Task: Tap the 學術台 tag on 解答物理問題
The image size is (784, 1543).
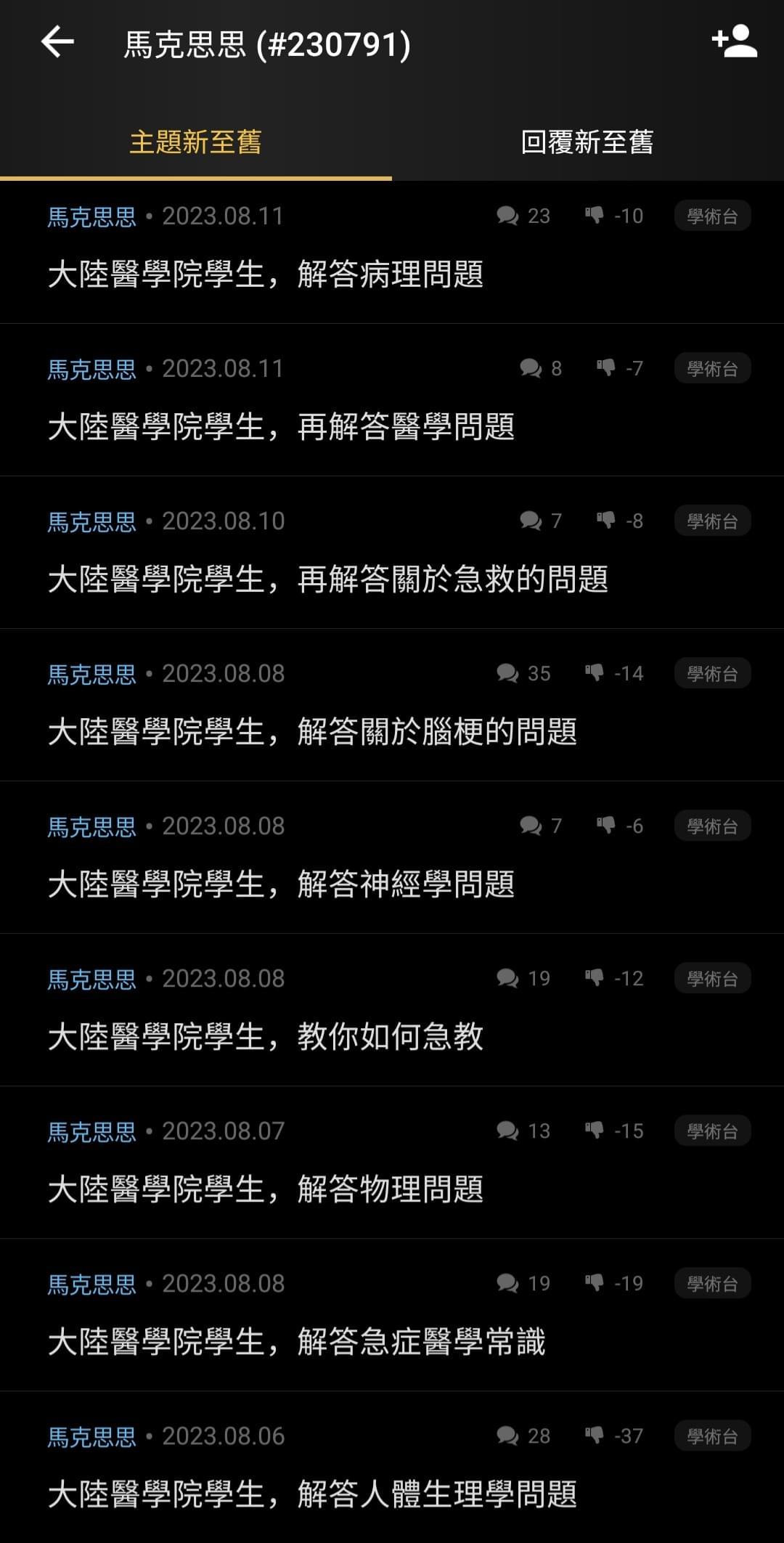Action: coord(712,1131)
